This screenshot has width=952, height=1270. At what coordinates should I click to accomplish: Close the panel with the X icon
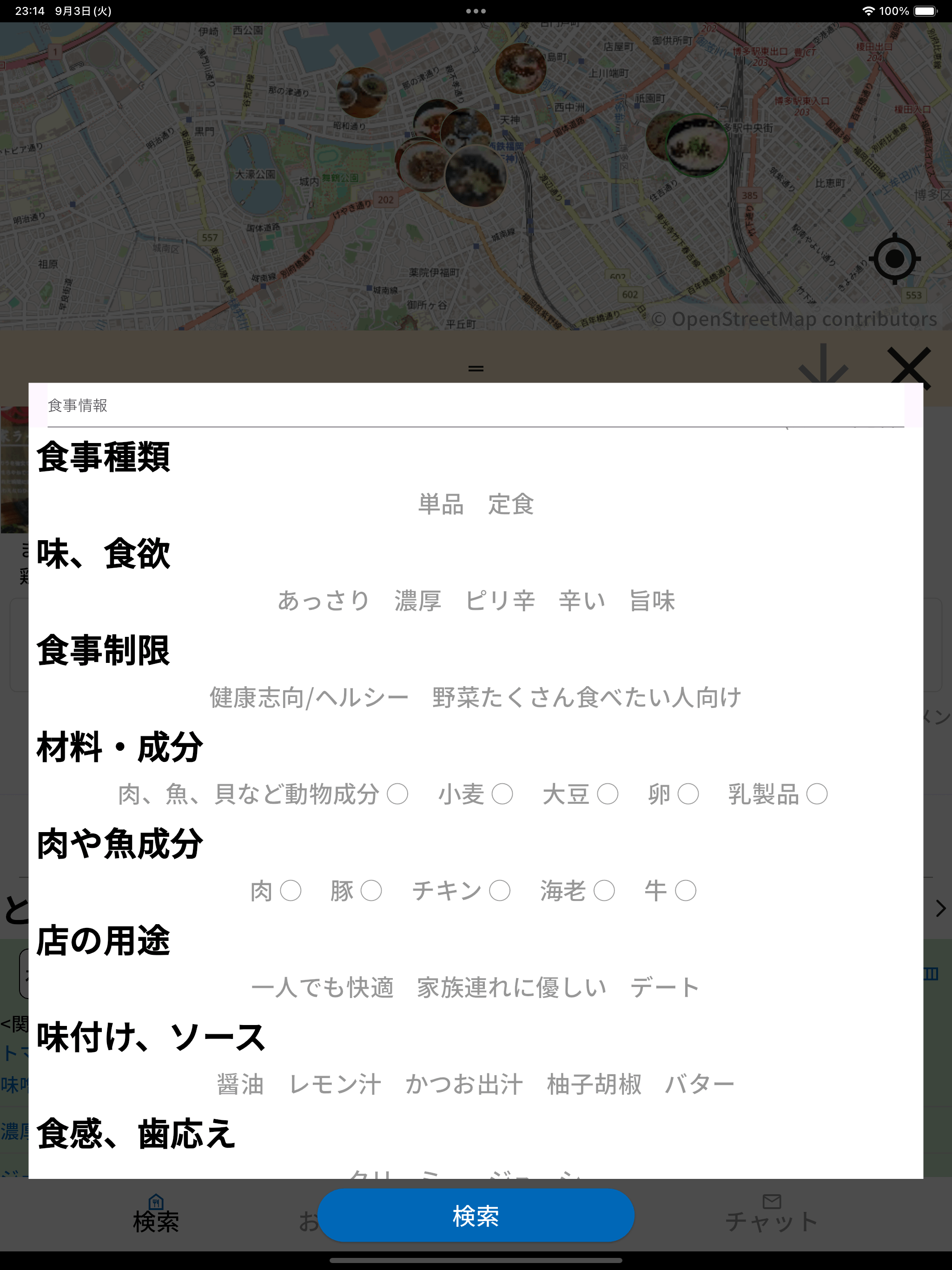pyautogui.click(x=908, y=366)
